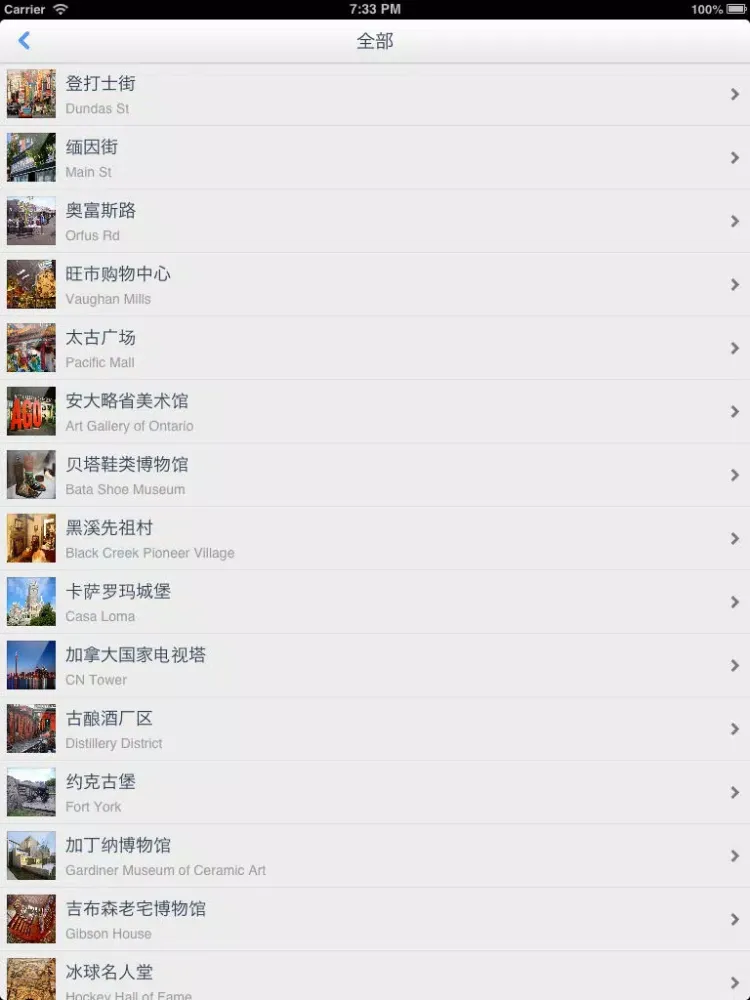Open the Dundas St entry

[375, 94]
